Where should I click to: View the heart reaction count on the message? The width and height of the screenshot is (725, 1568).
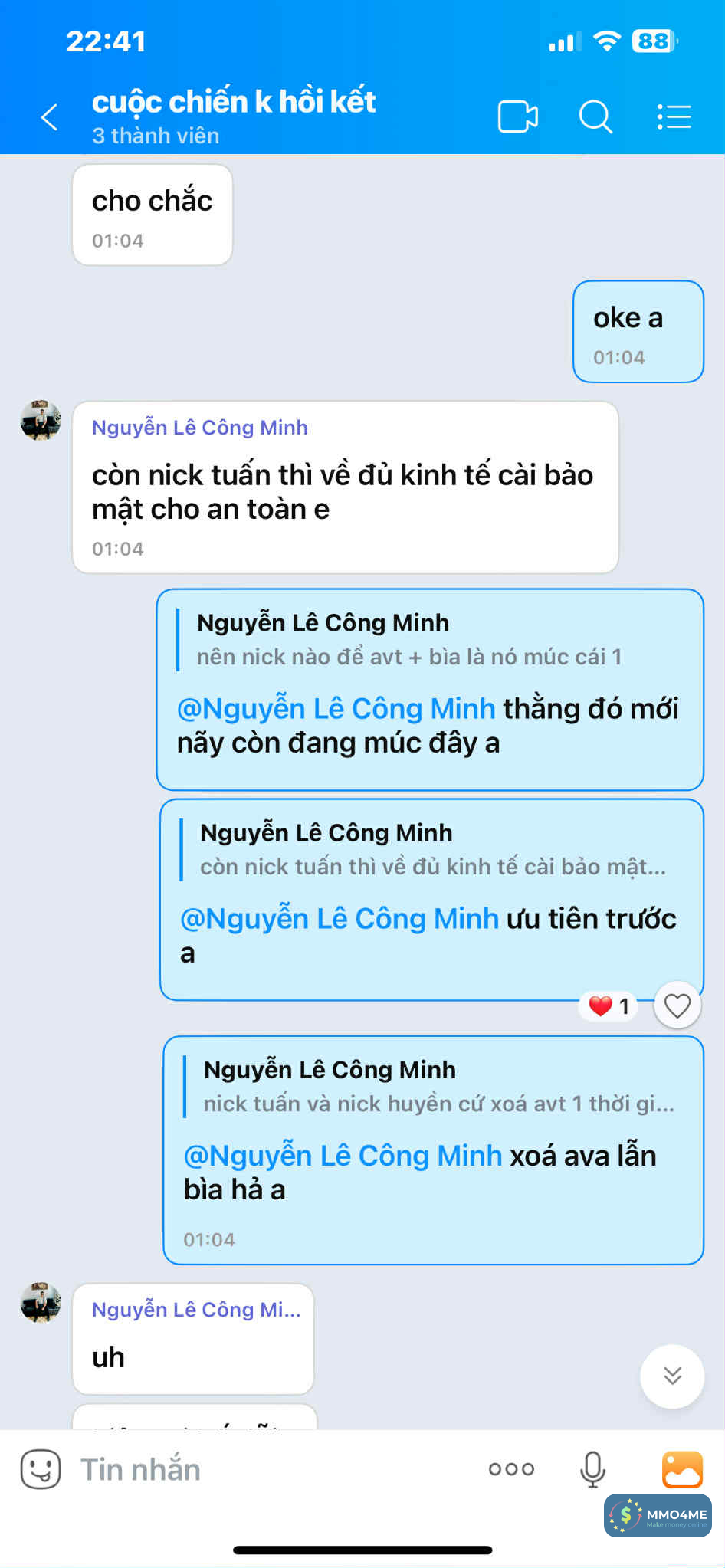[609, 1005]
